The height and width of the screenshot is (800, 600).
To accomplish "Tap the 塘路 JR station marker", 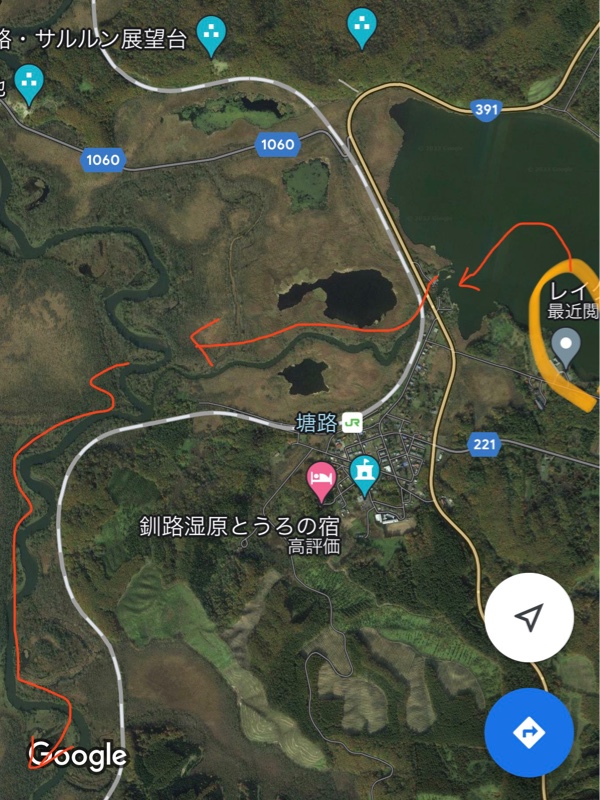I will point(352,423).
